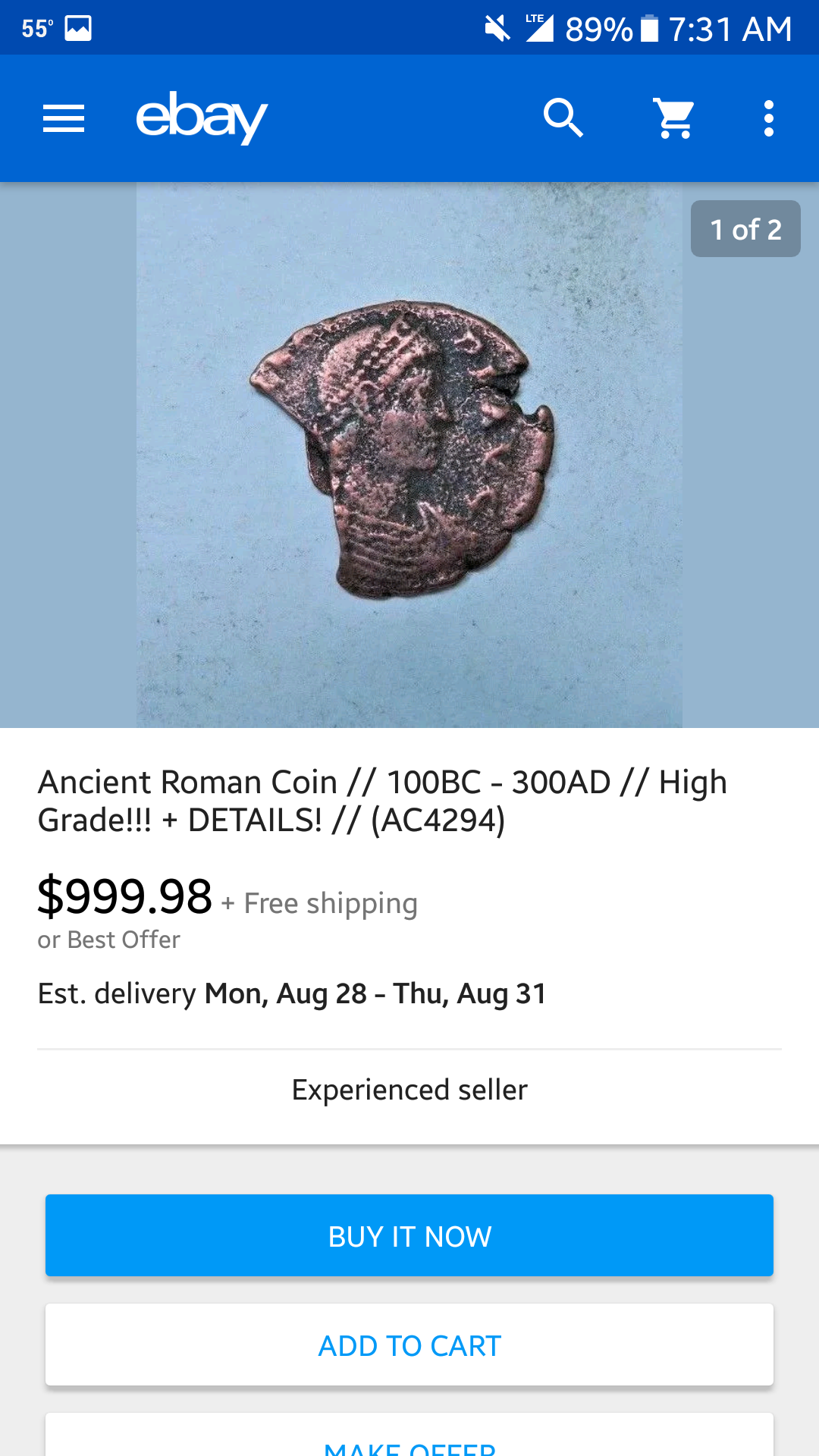Screen dimensions: 819x1456
Task: Open the hamburger navigation menu
Action: click(64, 118)
